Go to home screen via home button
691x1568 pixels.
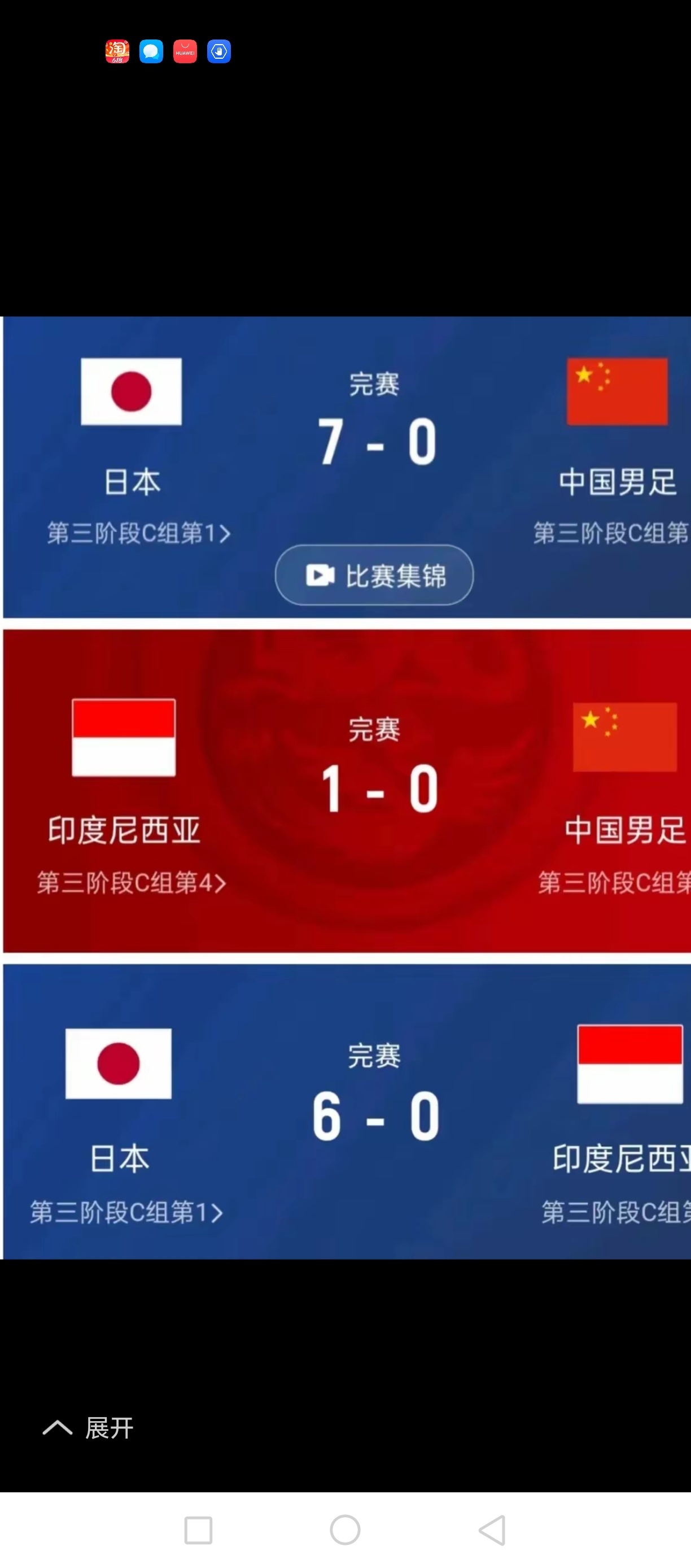(x=345, y=1530)
